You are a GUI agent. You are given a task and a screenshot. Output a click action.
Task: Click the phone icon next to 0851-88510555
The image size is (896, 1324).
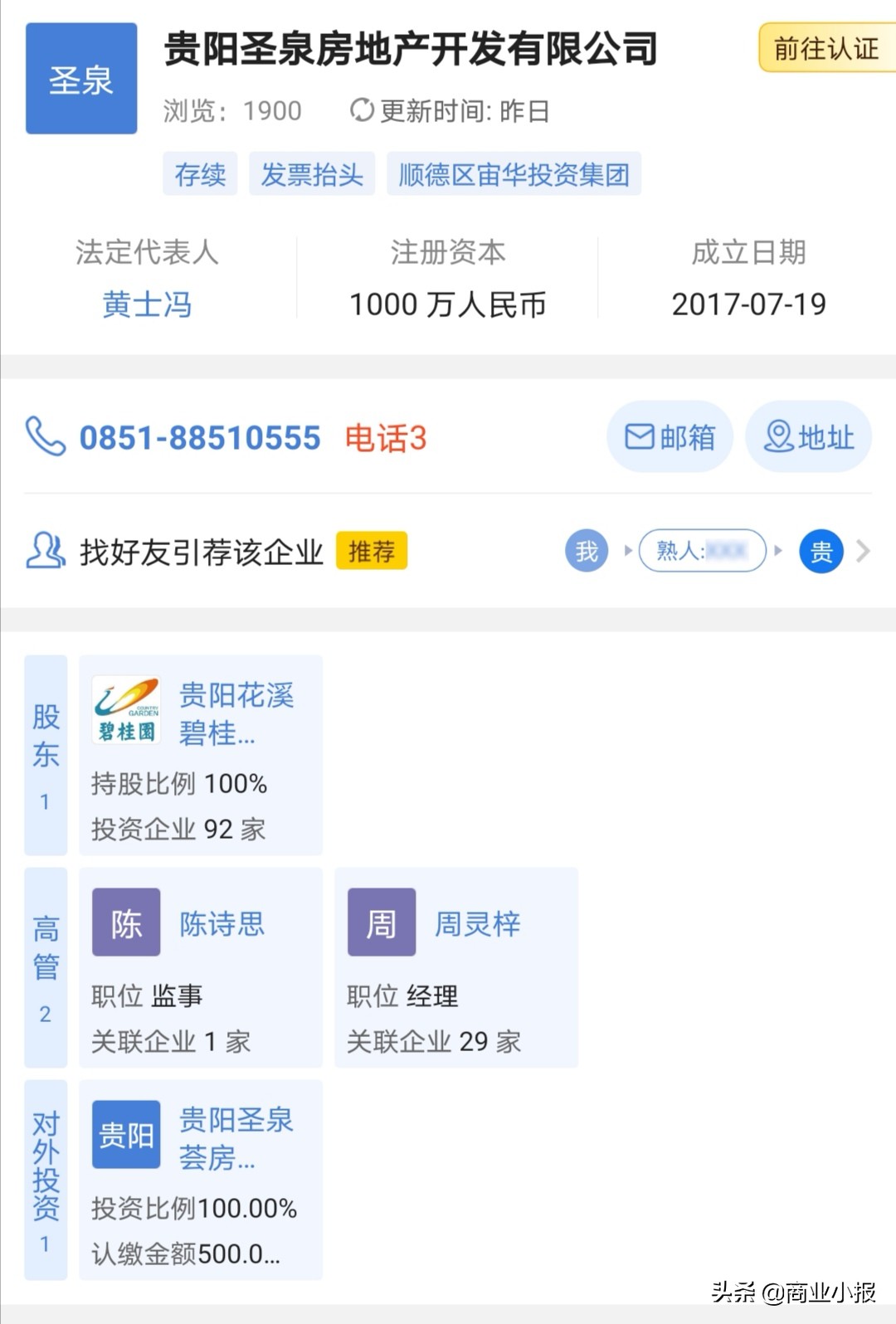coord(46,437)
